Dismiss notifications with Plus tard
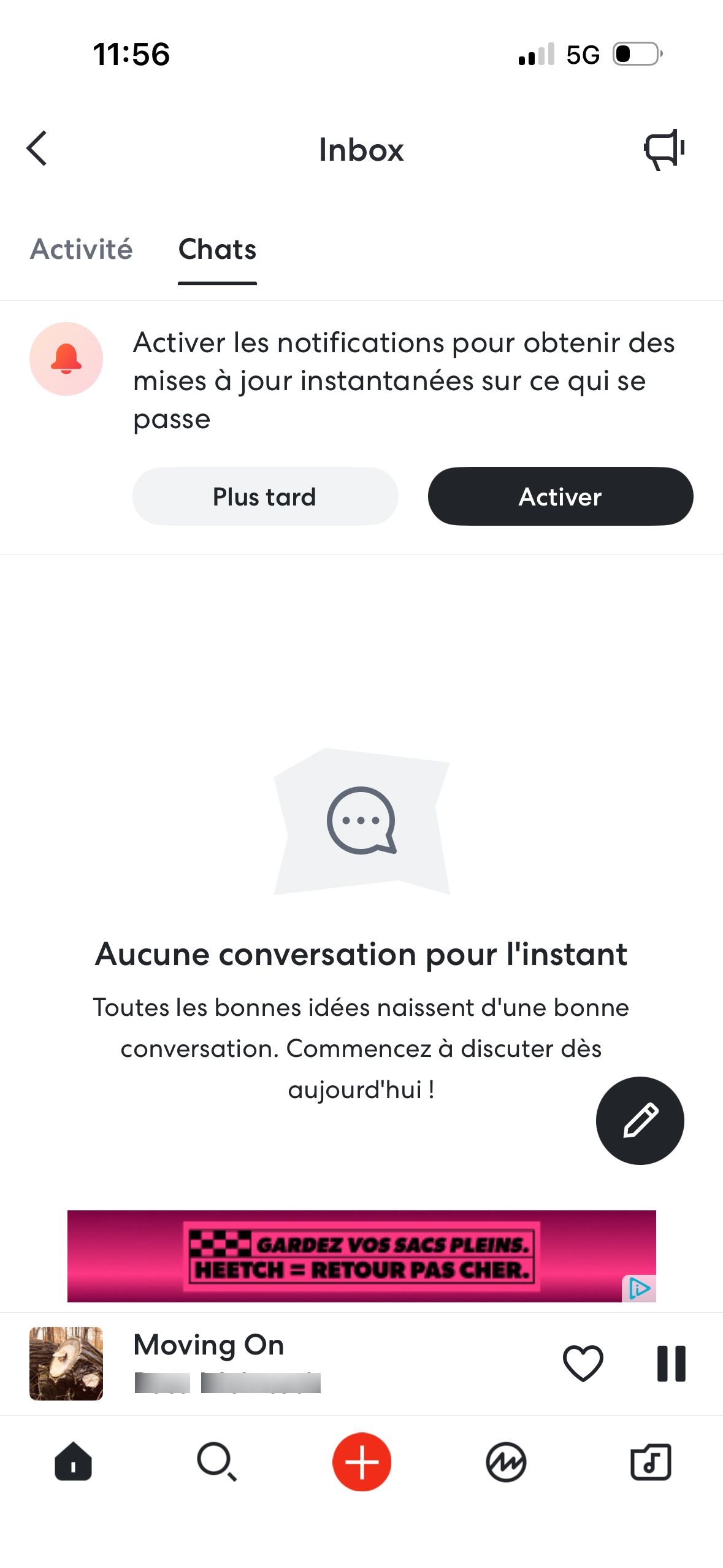The width and height of the screenshot is (723, 1568). 265,496
